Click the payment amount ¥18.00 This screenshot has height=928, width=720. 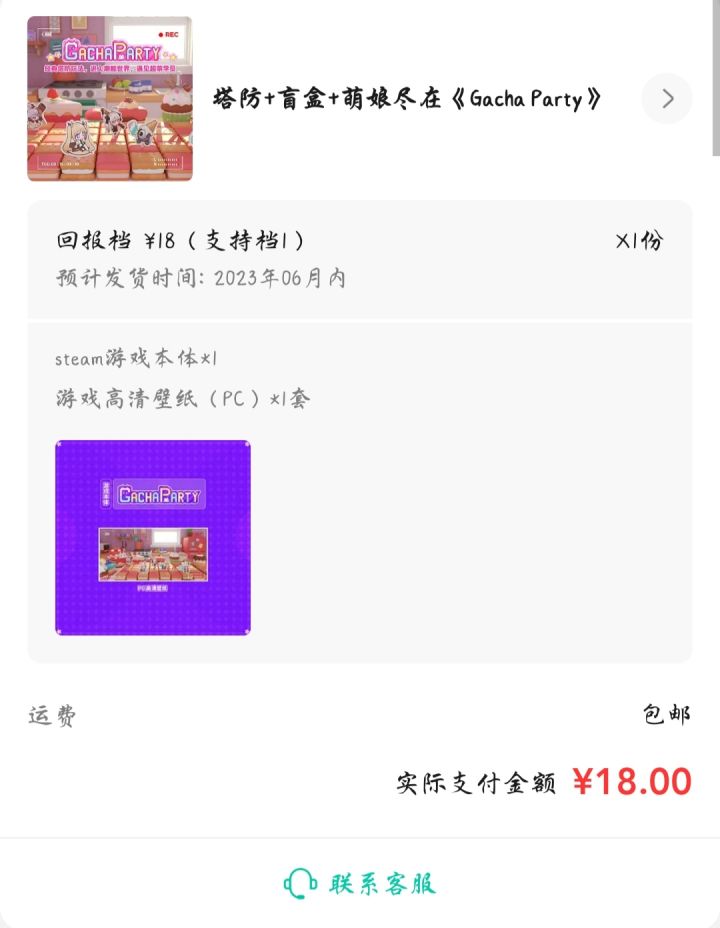coord(634,782)
